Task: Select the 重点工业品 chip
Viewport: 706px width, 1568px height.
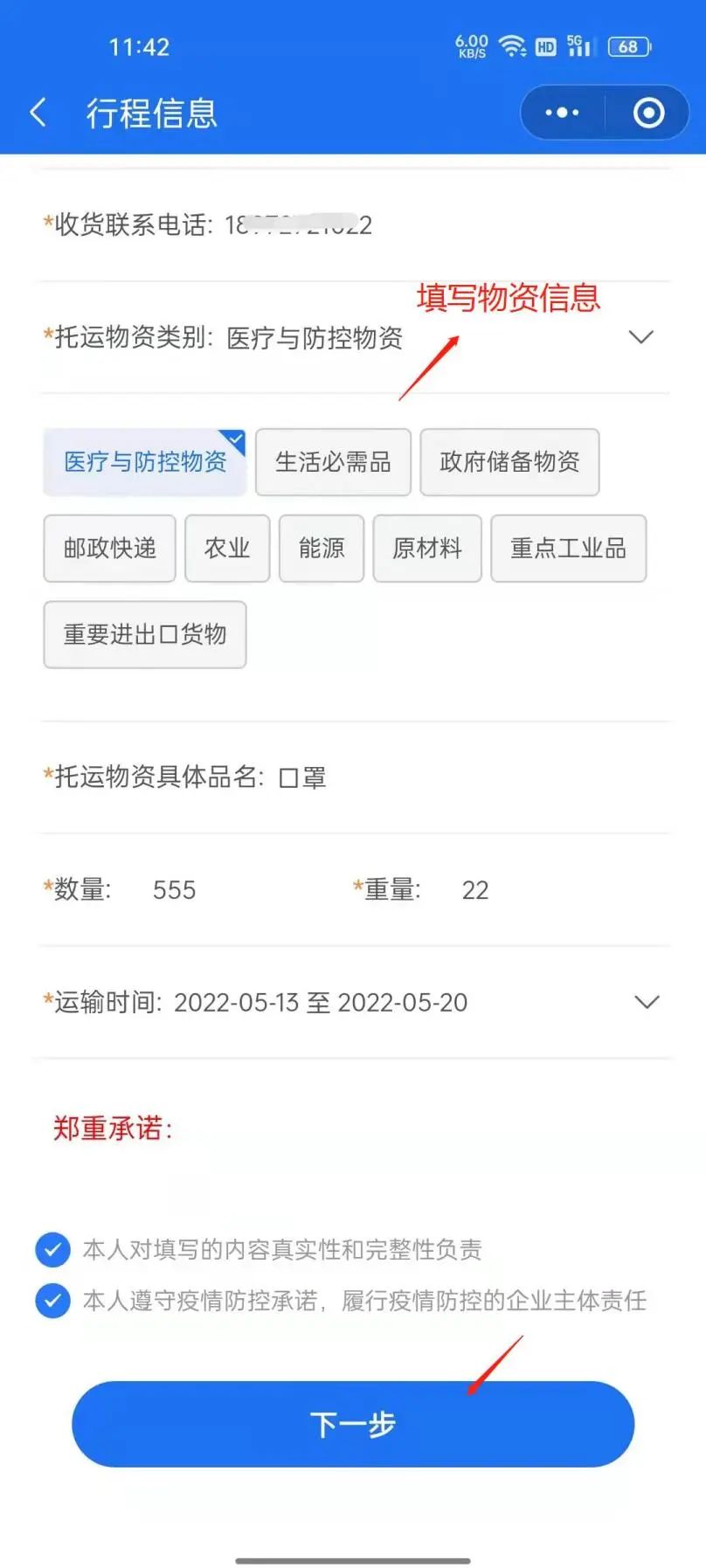Action: click(x=568, y=549)
